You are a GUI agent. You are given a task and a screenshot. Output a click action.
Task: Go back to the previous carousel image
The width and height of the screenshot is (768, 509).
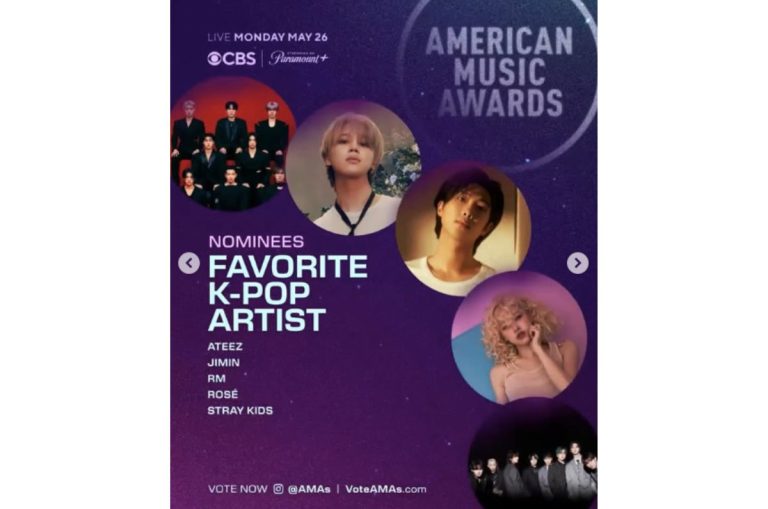[189, 263]
